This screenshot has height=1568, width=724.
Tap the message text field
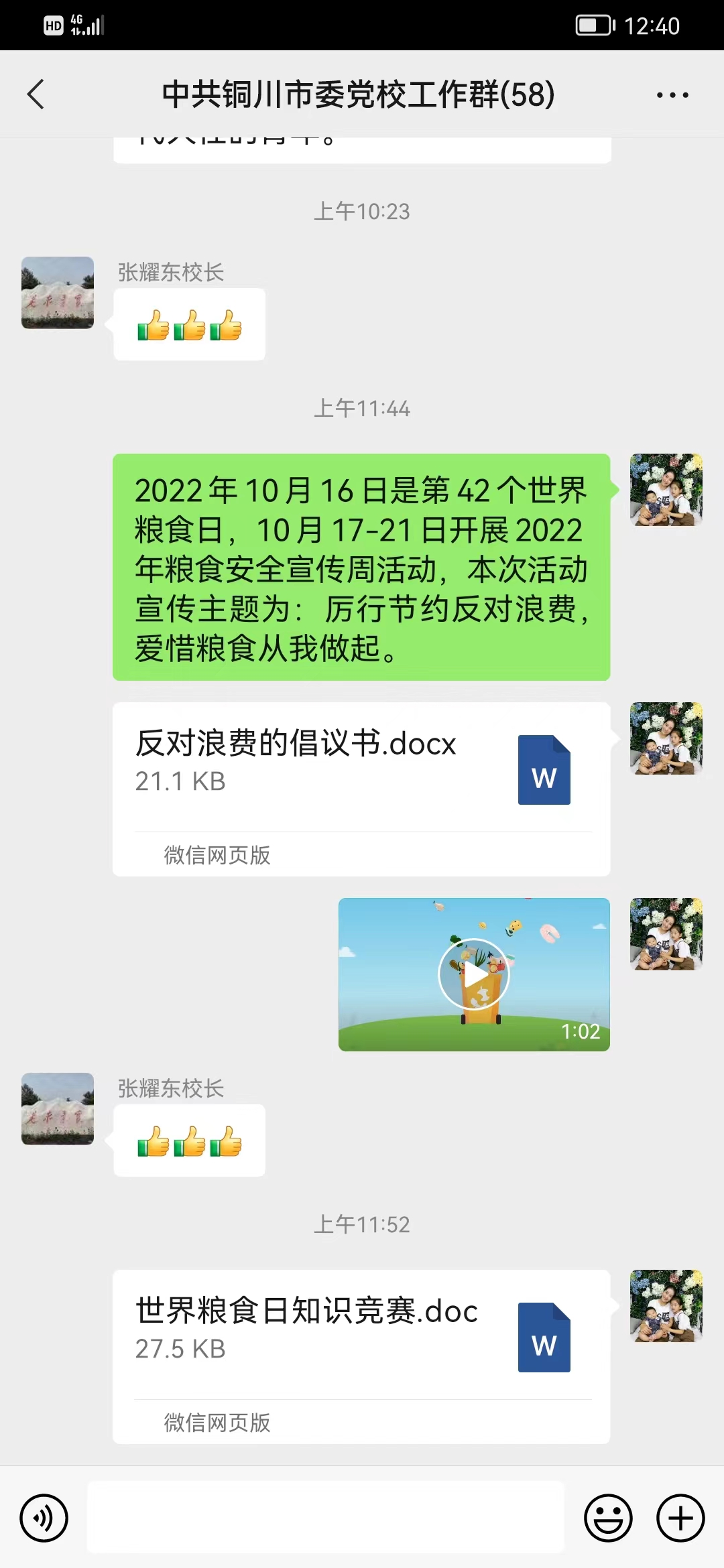pyautogui.click(x=326, y=1518)
